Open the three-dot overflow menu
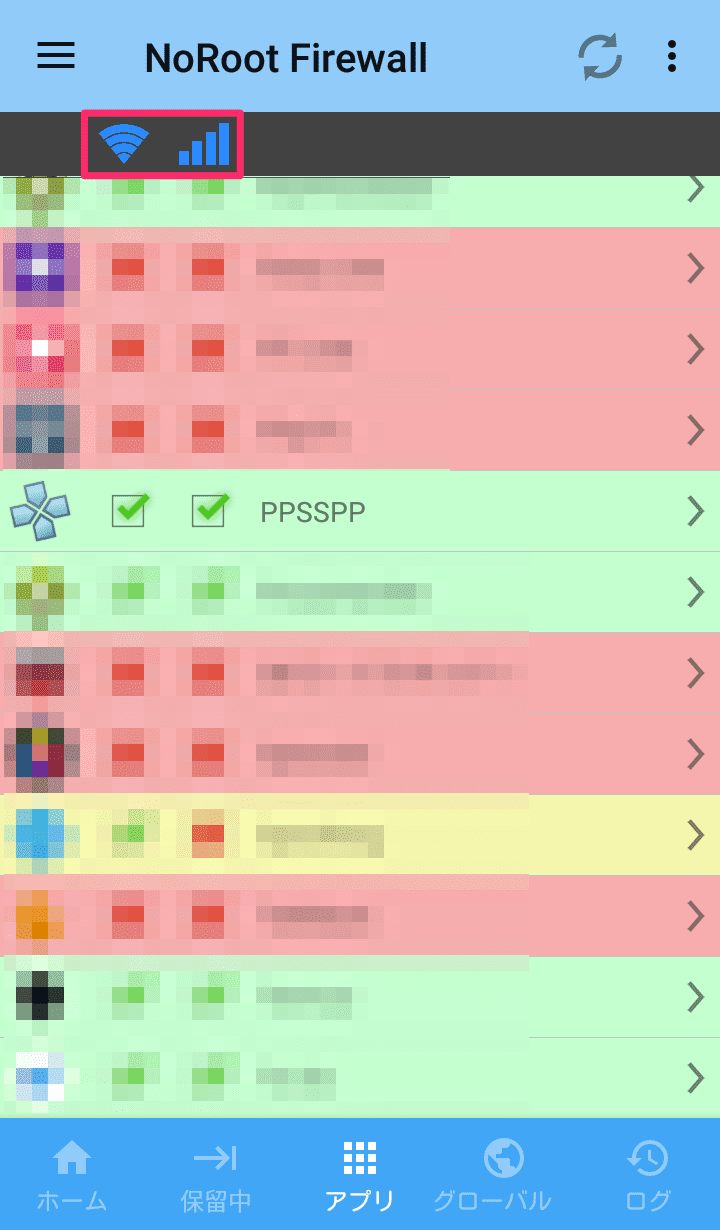This screenshot has height=1230, width=720. tap(672, 56)
